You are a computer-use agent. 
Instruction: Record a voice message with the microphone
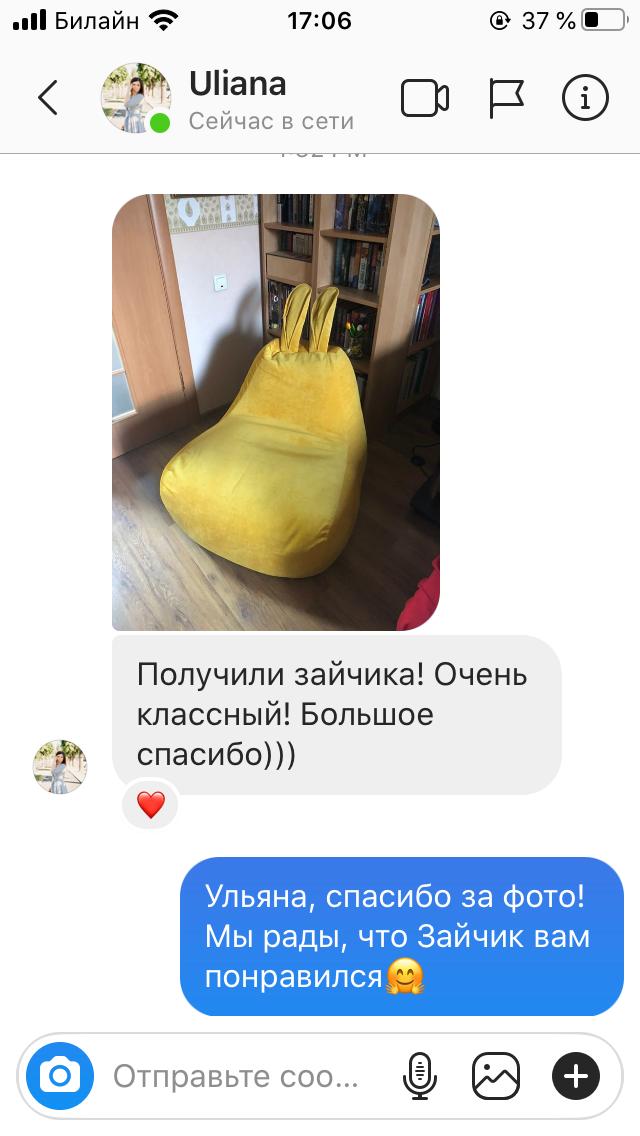coord(420,1076)
